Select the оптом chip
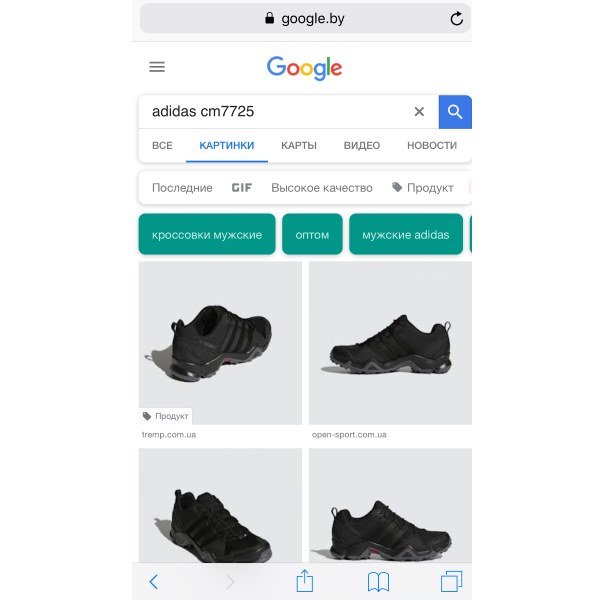Image resolution: width=600 pixels, height=600 pixels. [x=312, y=235]
